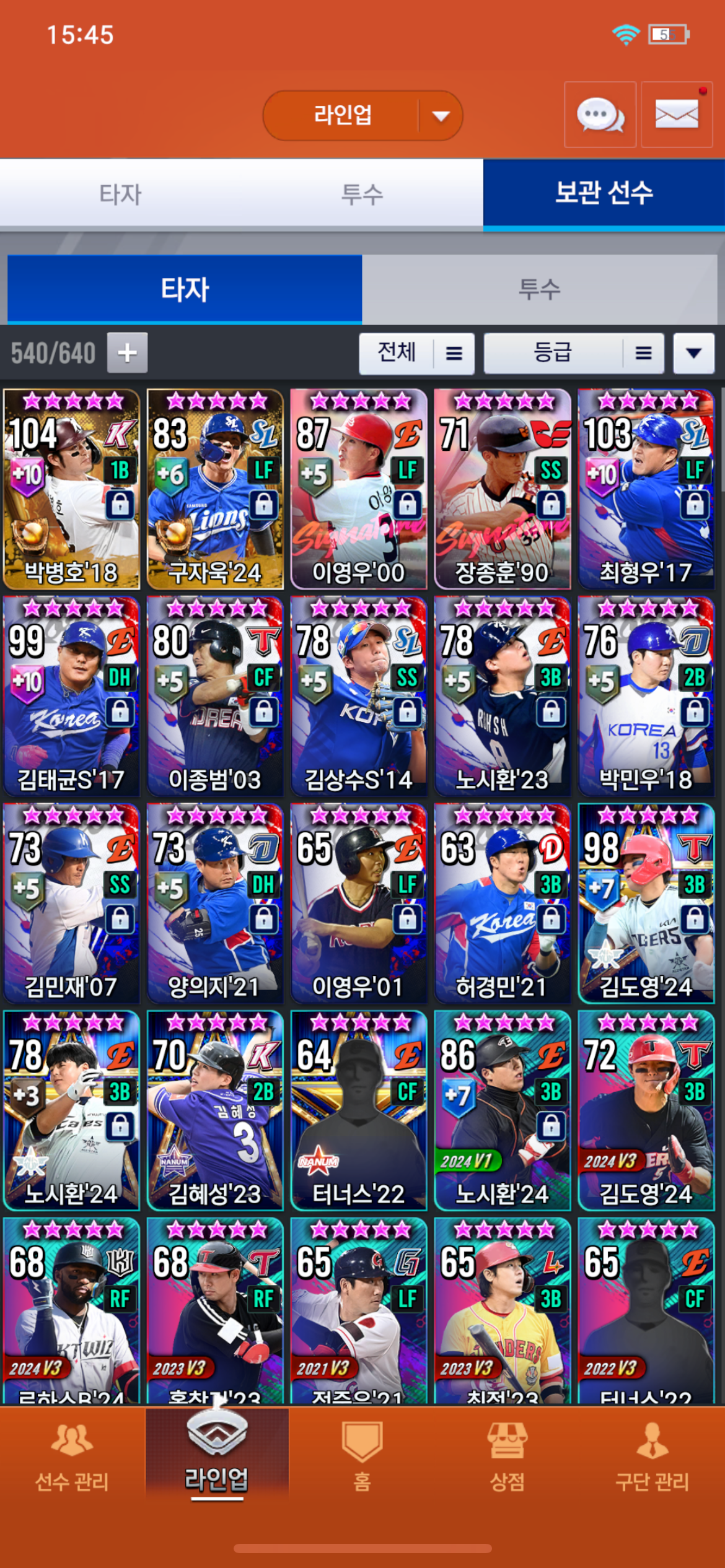Switch to the top 타자 tab
The height and width of the screenshot is (1568, 725).
[121, 194]
